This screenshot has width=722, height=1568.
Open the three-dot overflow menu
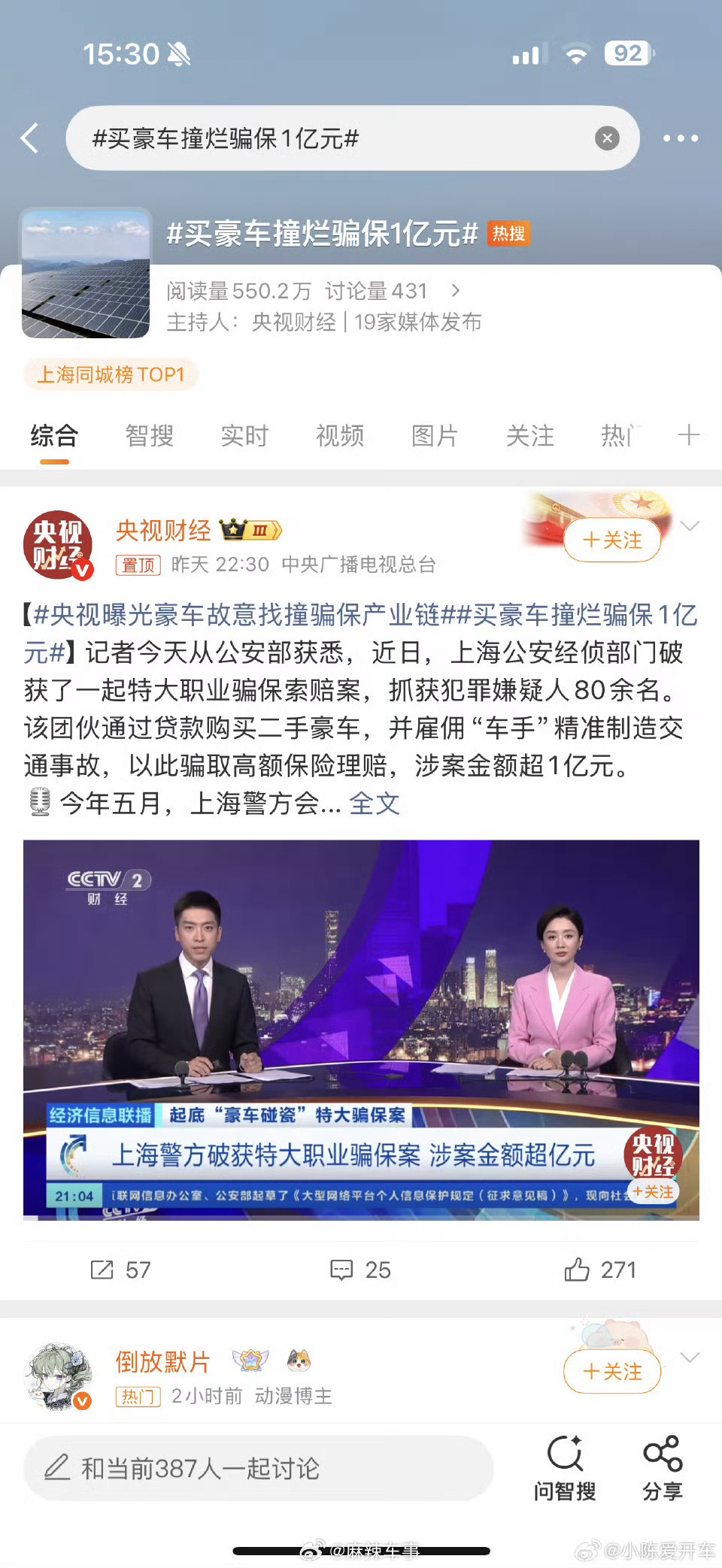pos(679,138)
